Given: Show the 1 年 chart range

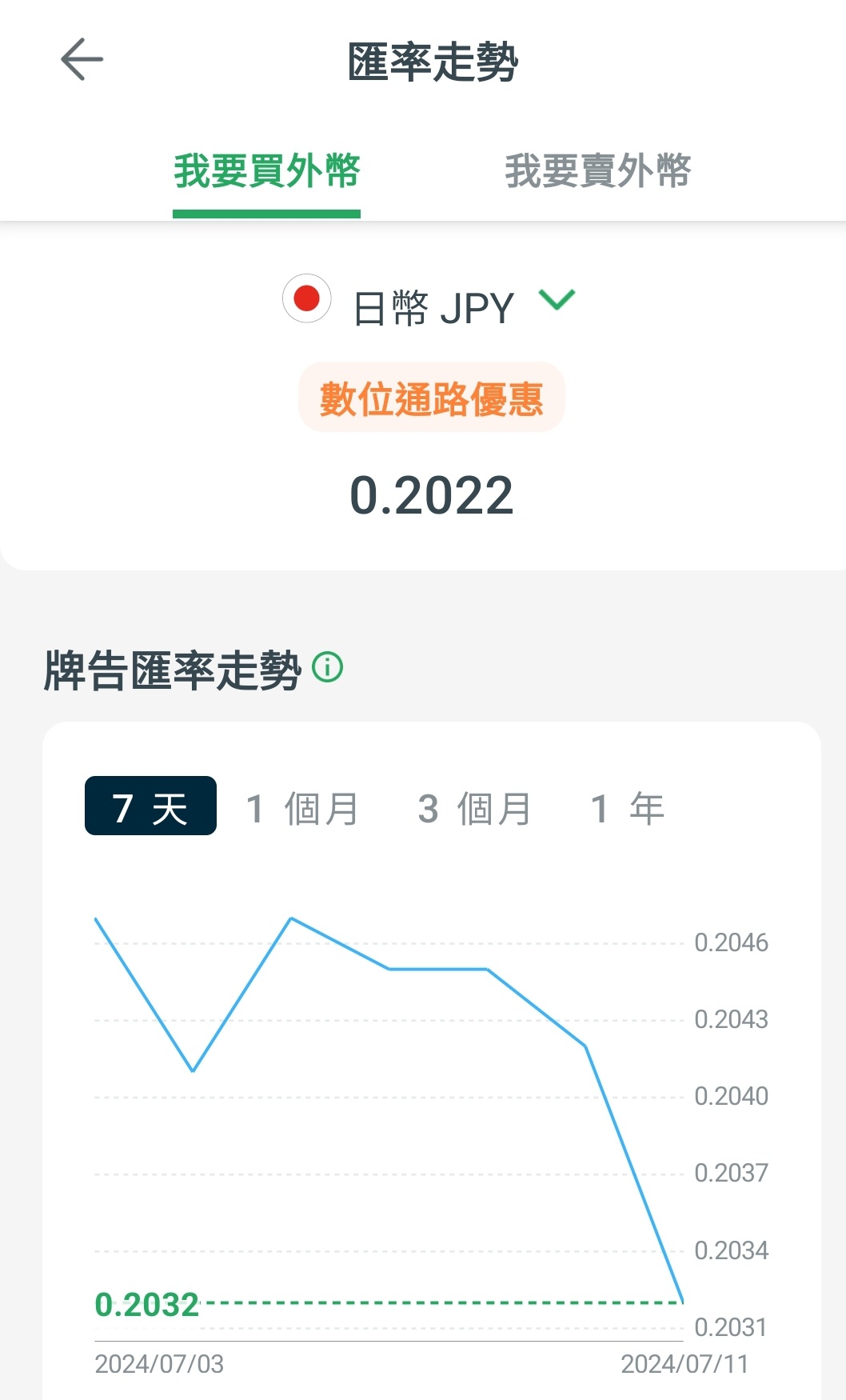Looking at the screenshot, I should point(628,808).
